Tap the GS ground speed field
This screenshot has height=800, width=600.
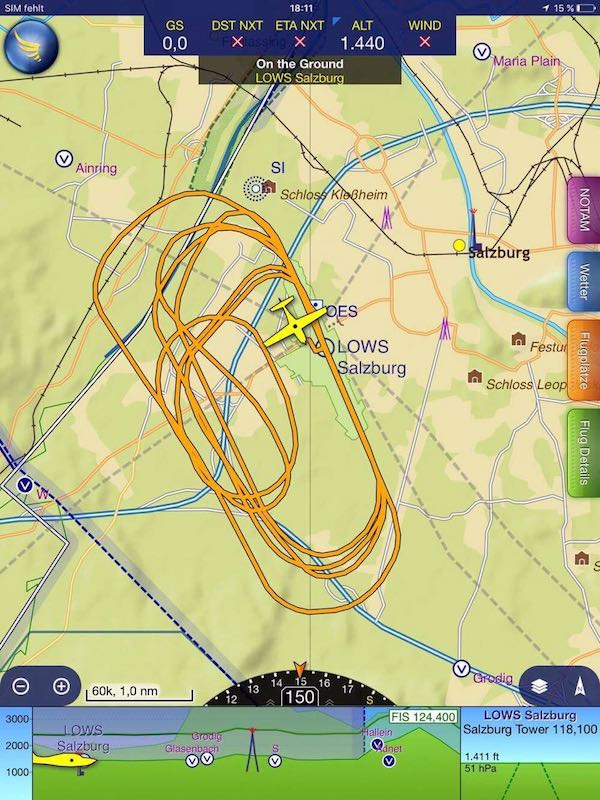click(x=175, y=34)
